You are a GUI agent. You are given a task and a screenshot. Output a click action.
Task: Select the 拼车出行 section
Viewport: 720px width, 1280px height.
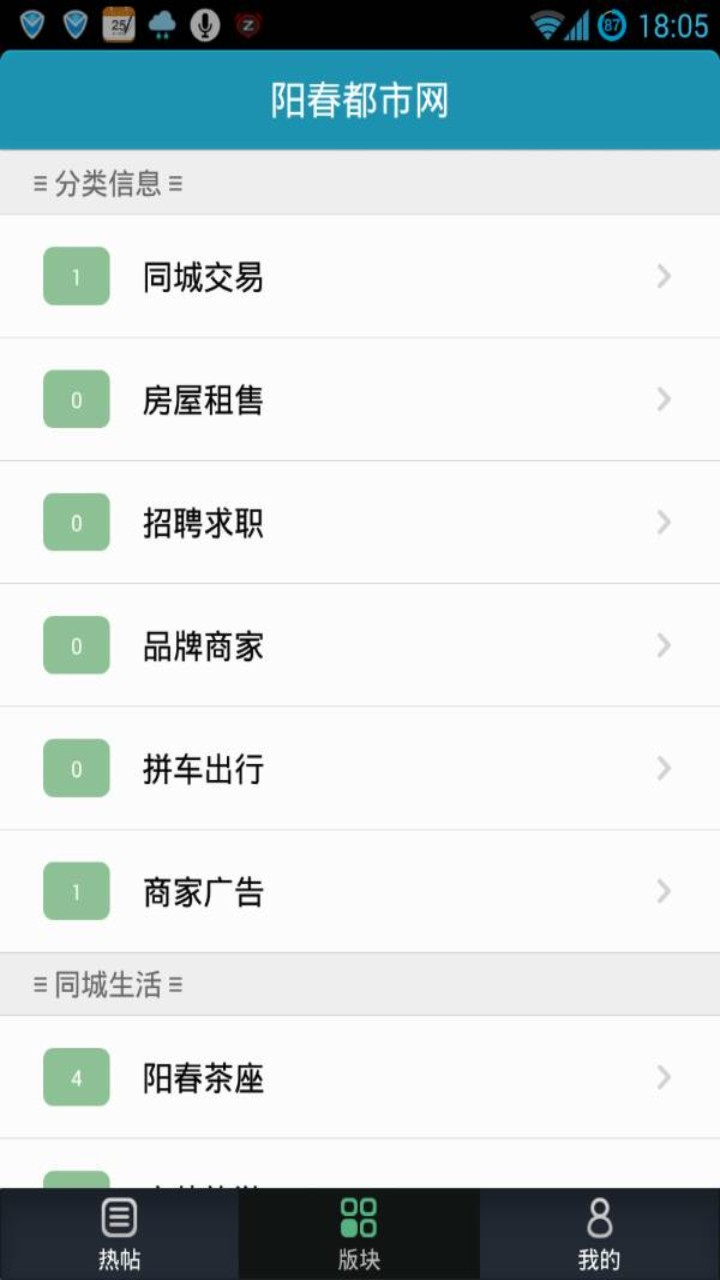[x=360, y=768]
